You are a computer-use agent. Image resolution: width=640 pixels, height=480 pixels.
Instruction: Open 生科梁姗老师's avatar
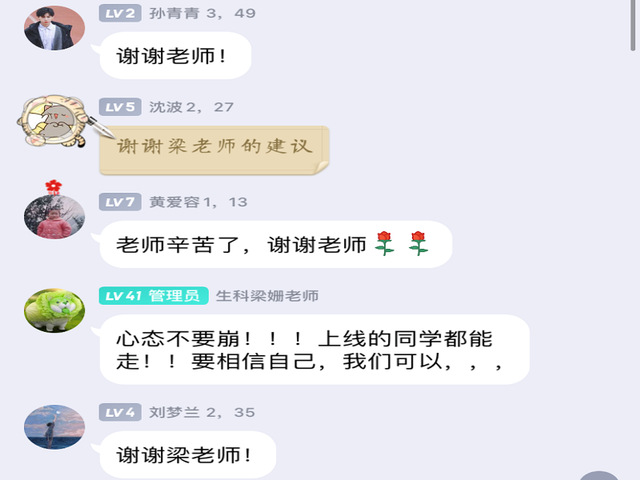(x=54, y=311)
